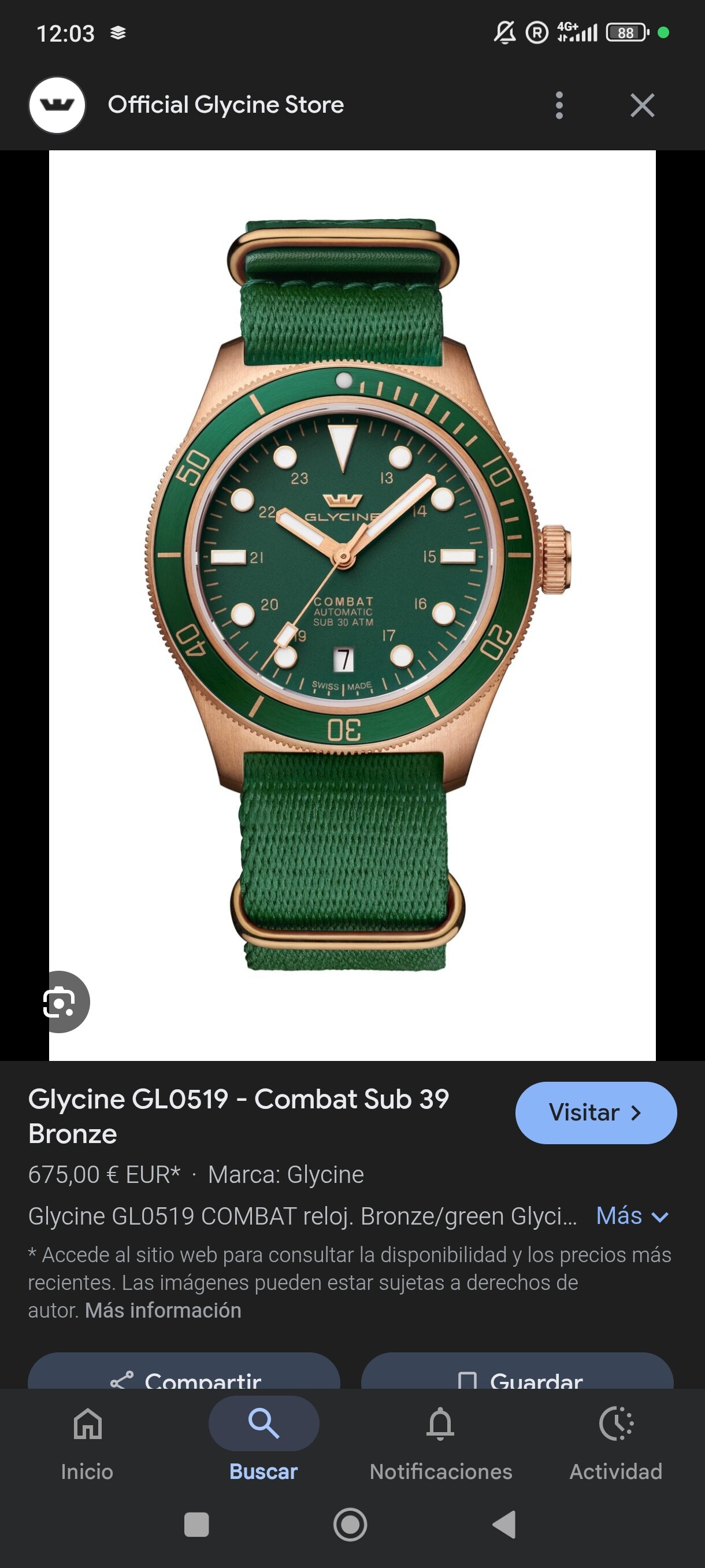Select the Buscar tab
The image size is (705, 1568).
[264, 1442]
